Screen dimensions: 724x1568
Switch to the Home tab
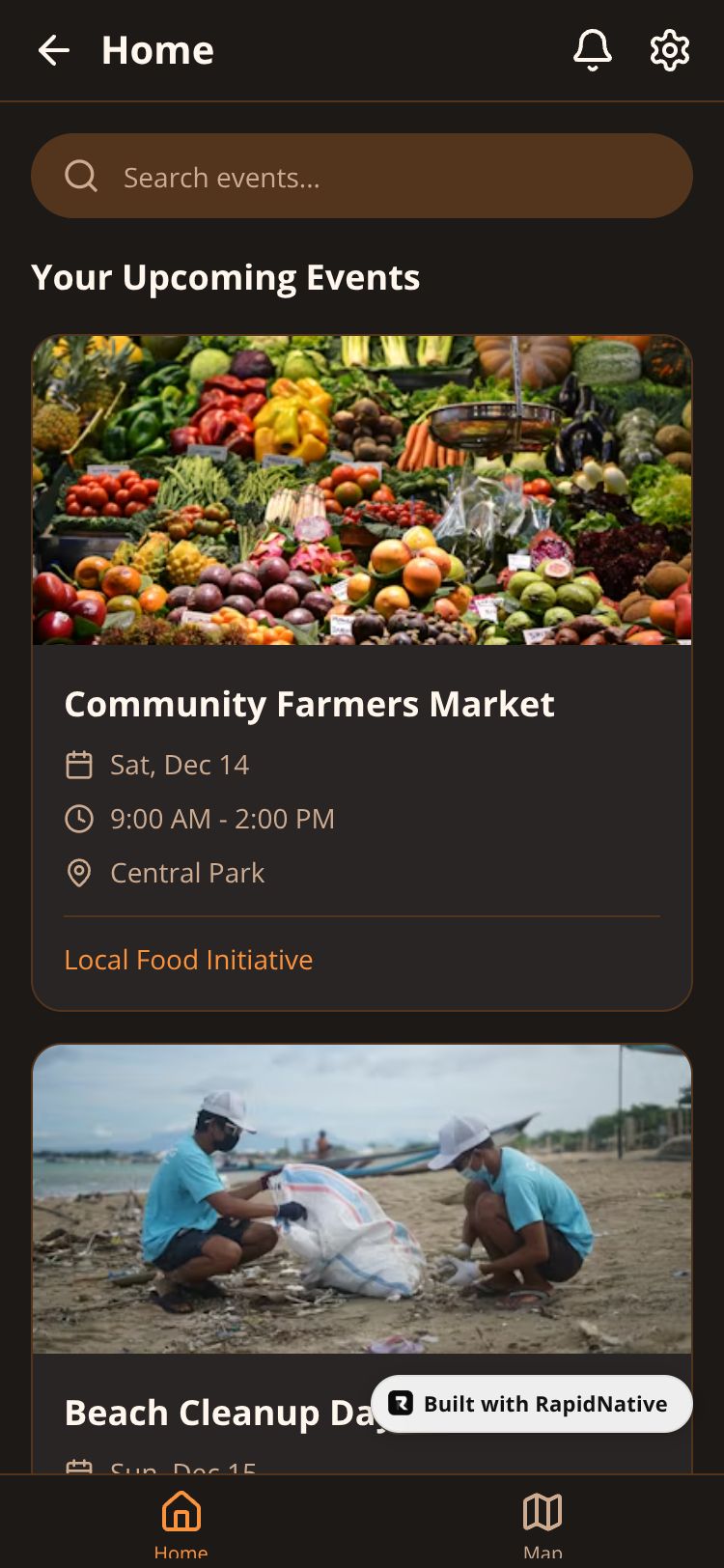[x=181, y=1521]
